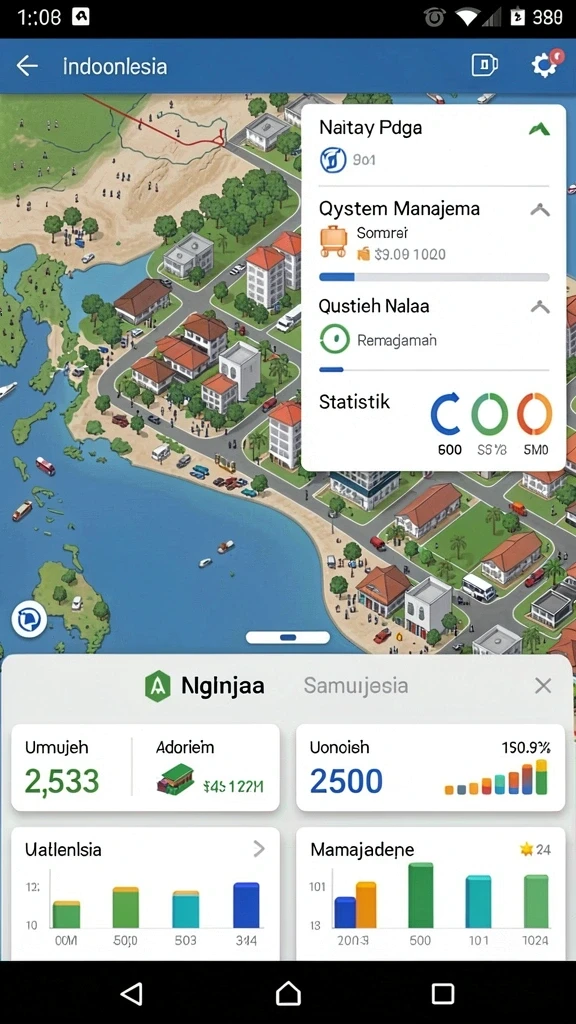
Task: Collapse the Qystem Manajema section
Action: [x=540, y=210]
